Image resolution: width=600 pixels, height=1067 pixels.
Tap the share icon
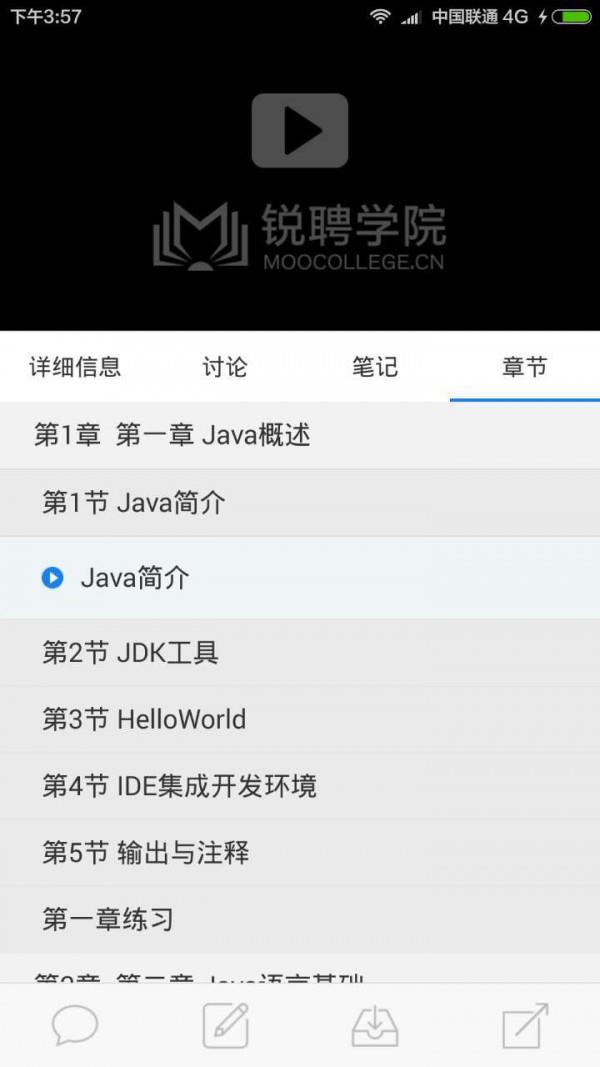525,1025
